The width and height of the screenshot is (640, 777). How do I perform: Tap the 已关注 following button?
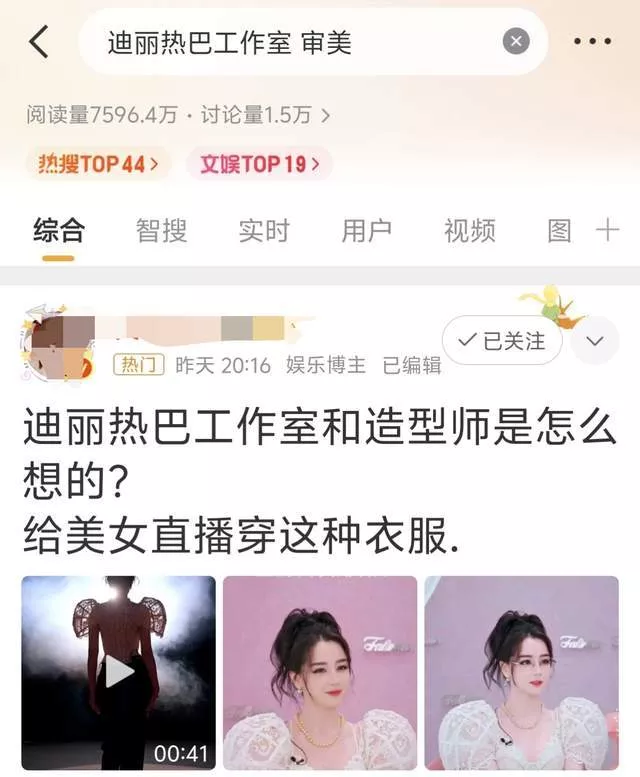[503, 341]
